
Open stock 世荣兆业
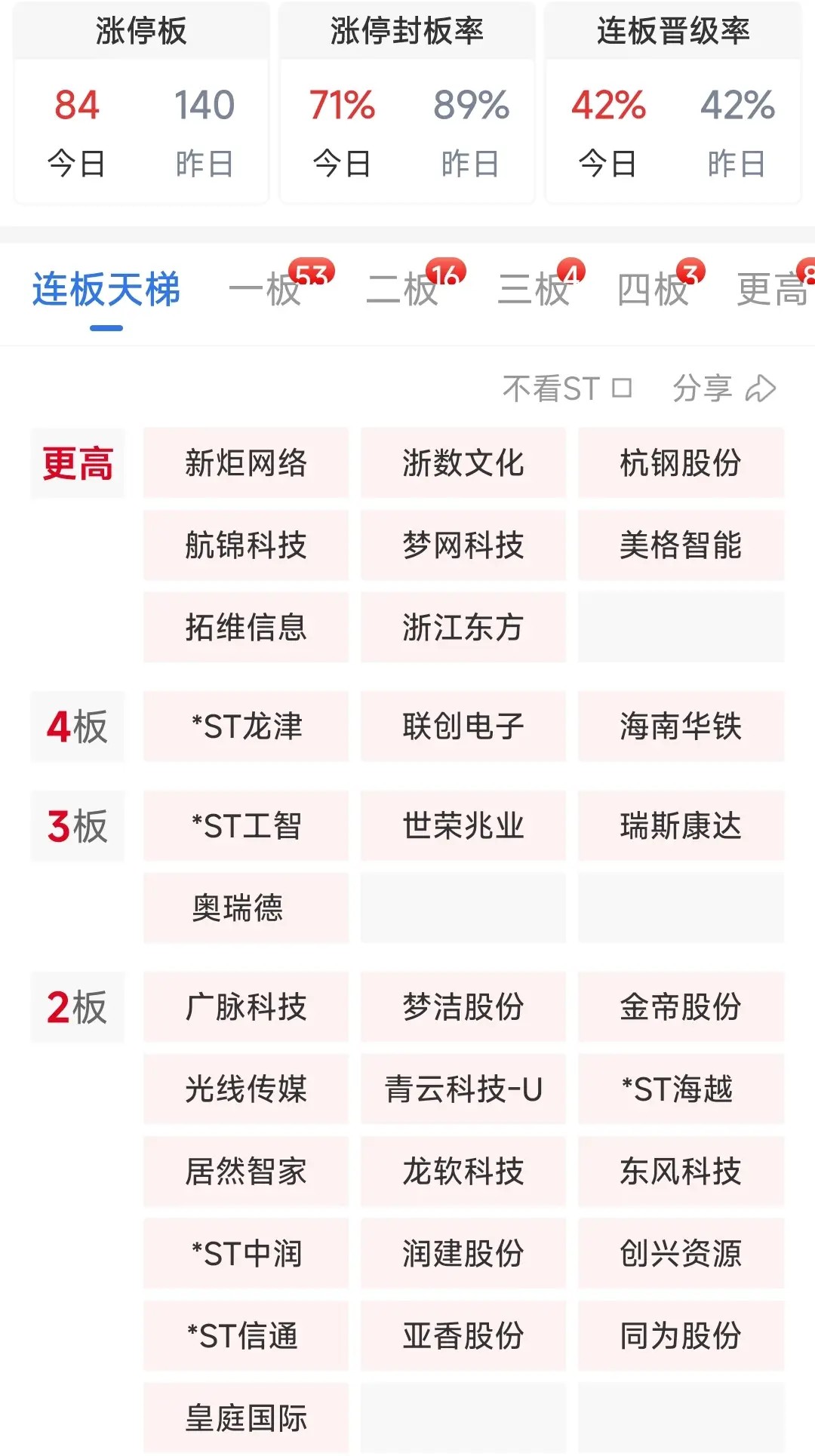point(463,826)
